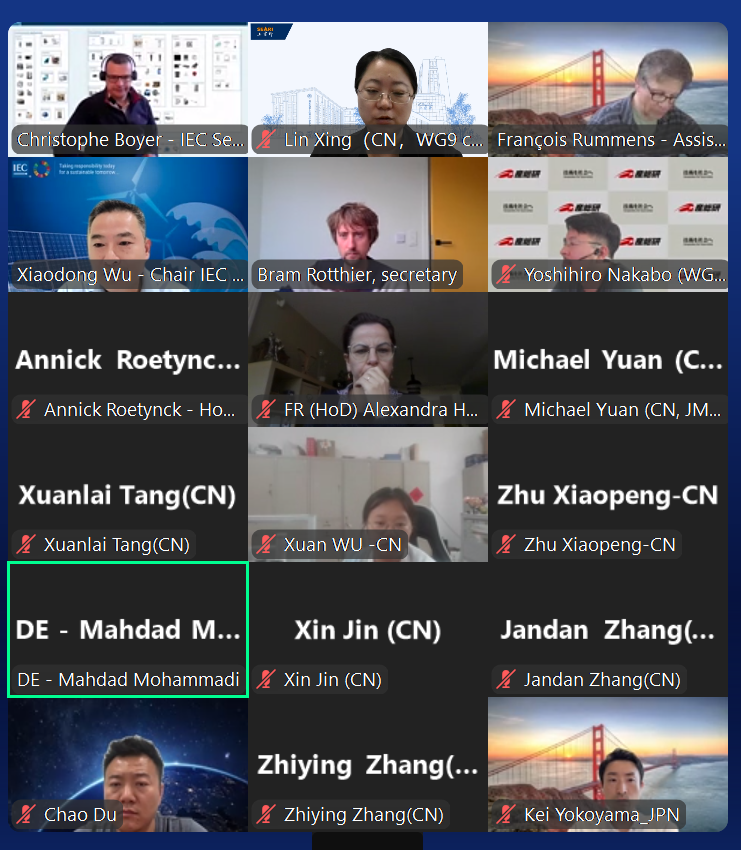741x850 pixels.
Task: Tap Xuanlai Tang(CN) participant tile
Action: pos(127,494)
